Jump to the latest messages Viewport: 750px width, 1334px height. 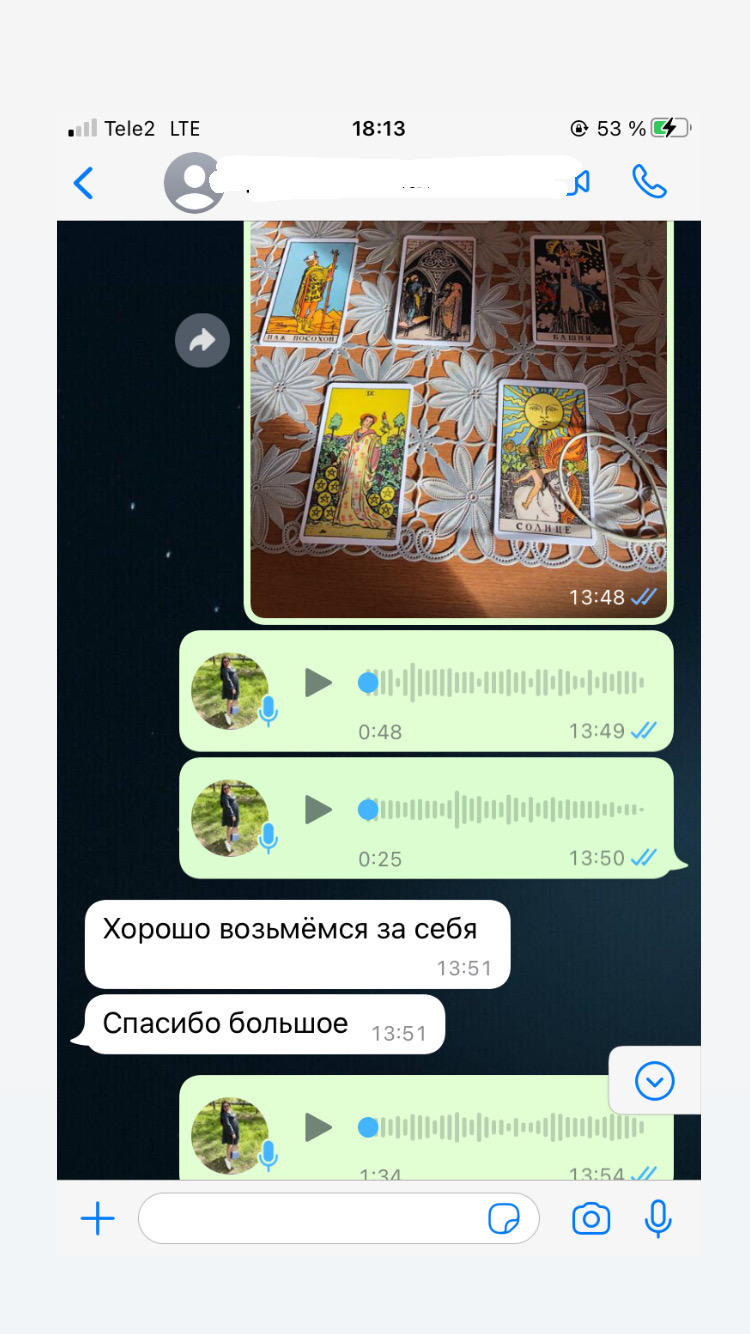655,1081
